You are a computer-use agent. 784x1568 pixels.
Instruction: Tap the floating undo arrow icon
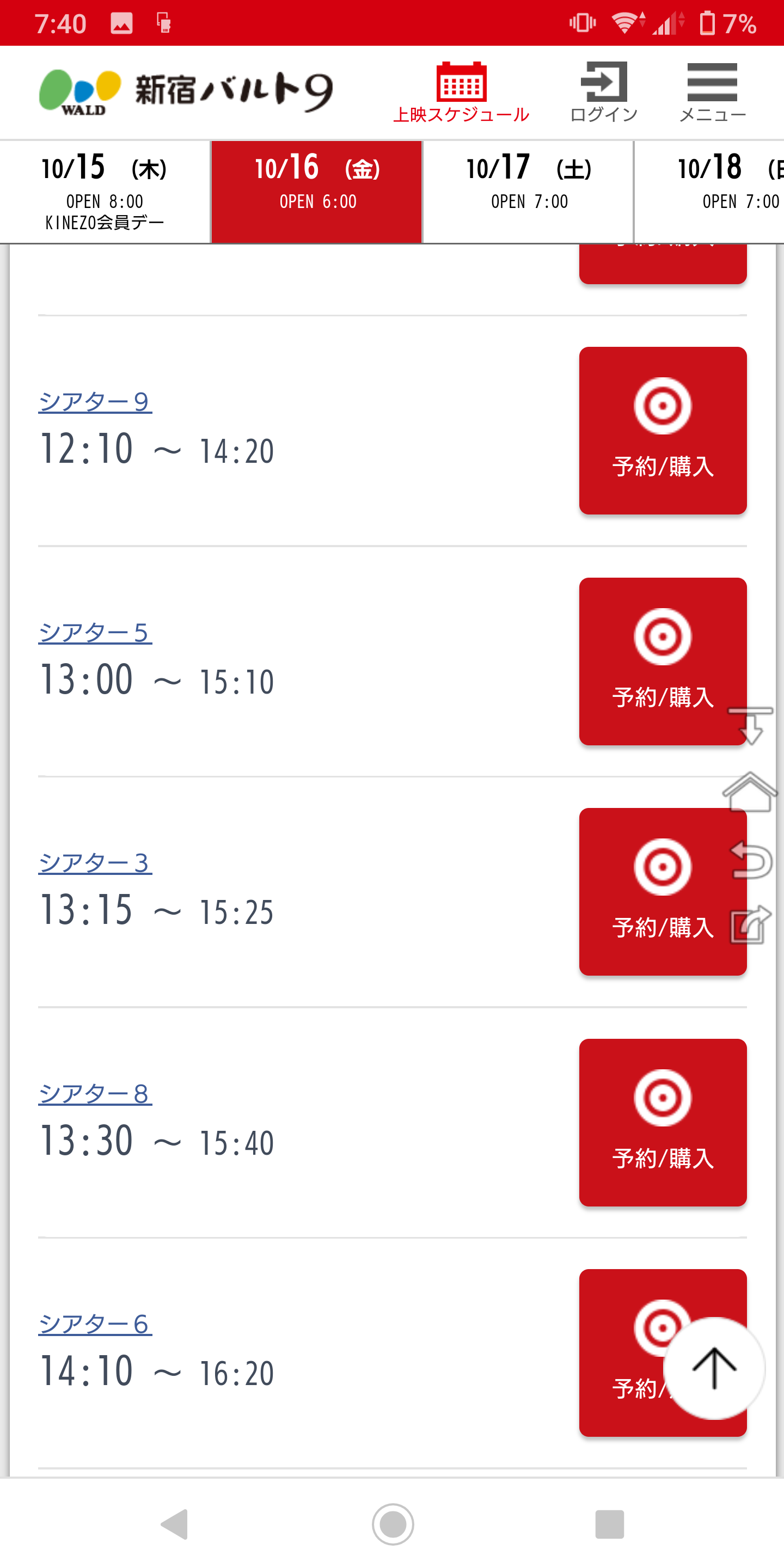[x=751, y=860]
